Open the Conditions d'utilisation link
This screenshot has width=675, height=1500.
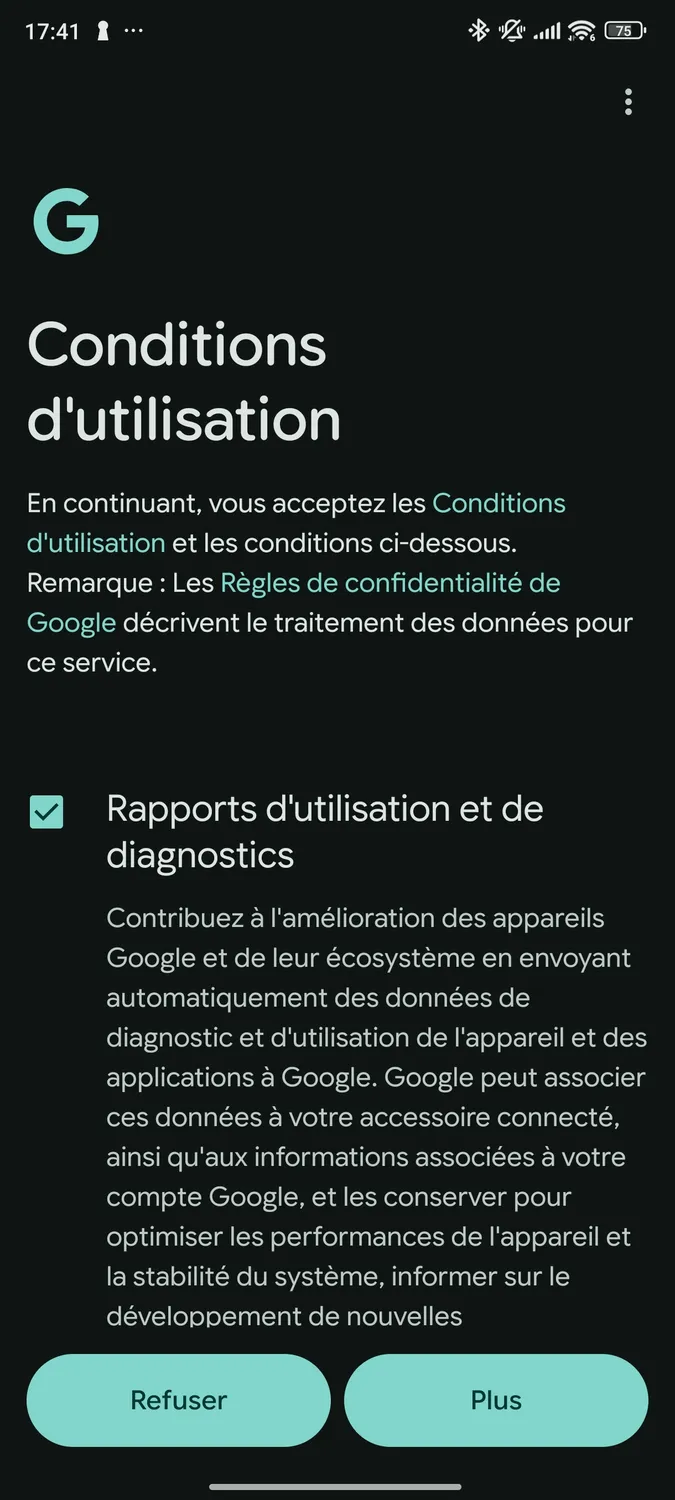(x=498, y=503)
